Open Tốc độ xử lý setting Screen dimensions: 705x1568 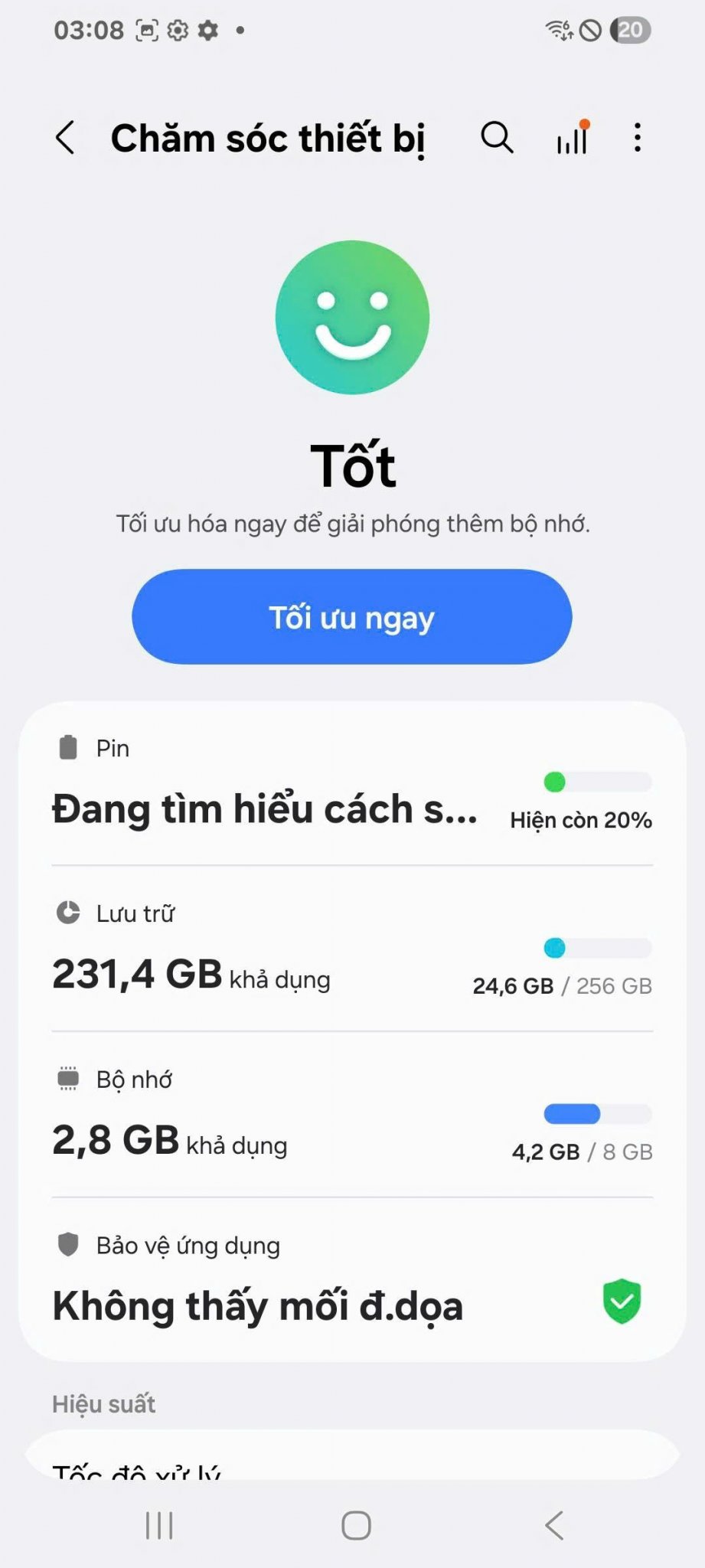pyautogui.click(x=352, y=1464)
